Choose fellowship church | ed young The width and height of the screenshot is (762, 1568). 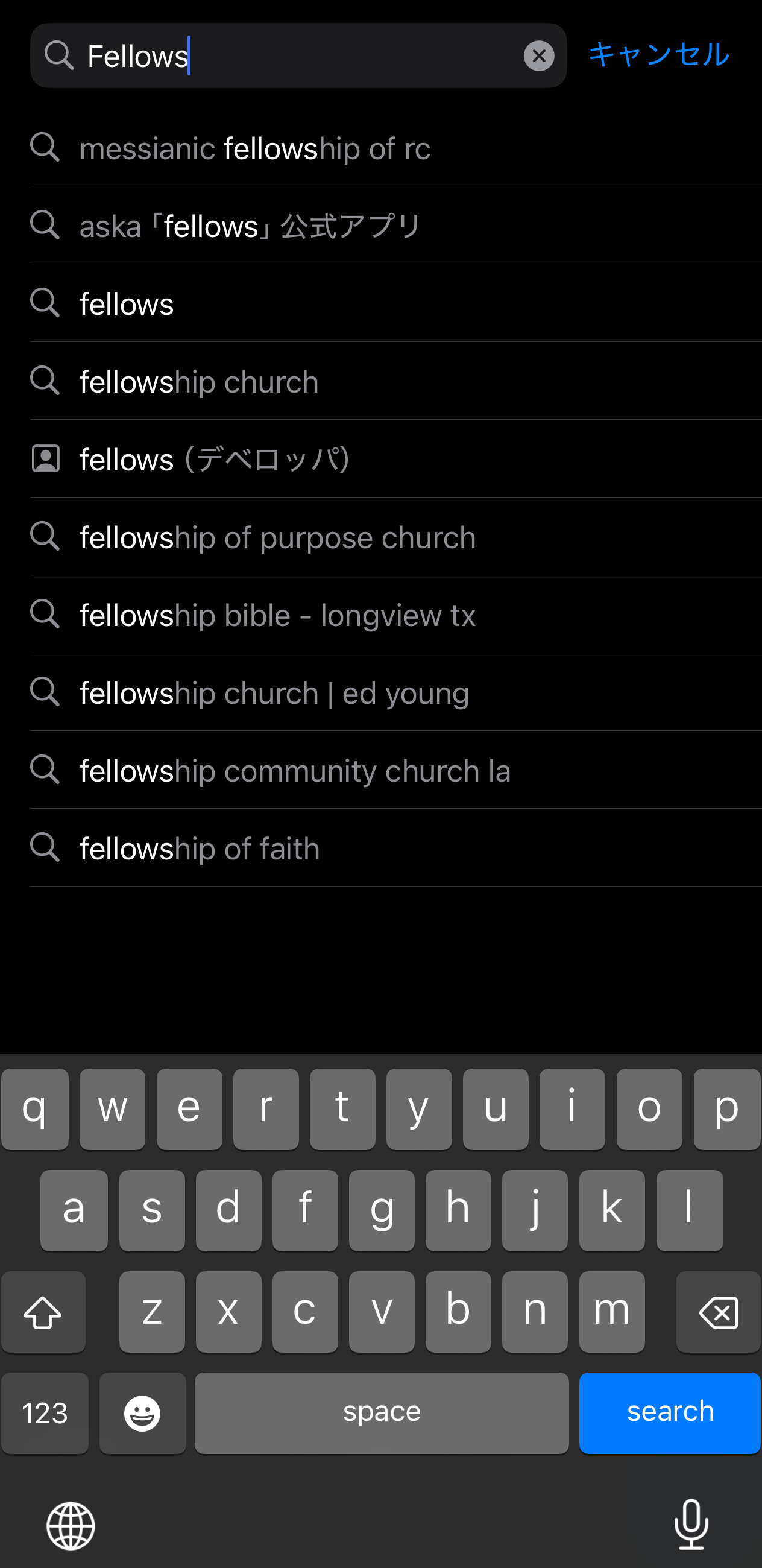click(395, 693)
